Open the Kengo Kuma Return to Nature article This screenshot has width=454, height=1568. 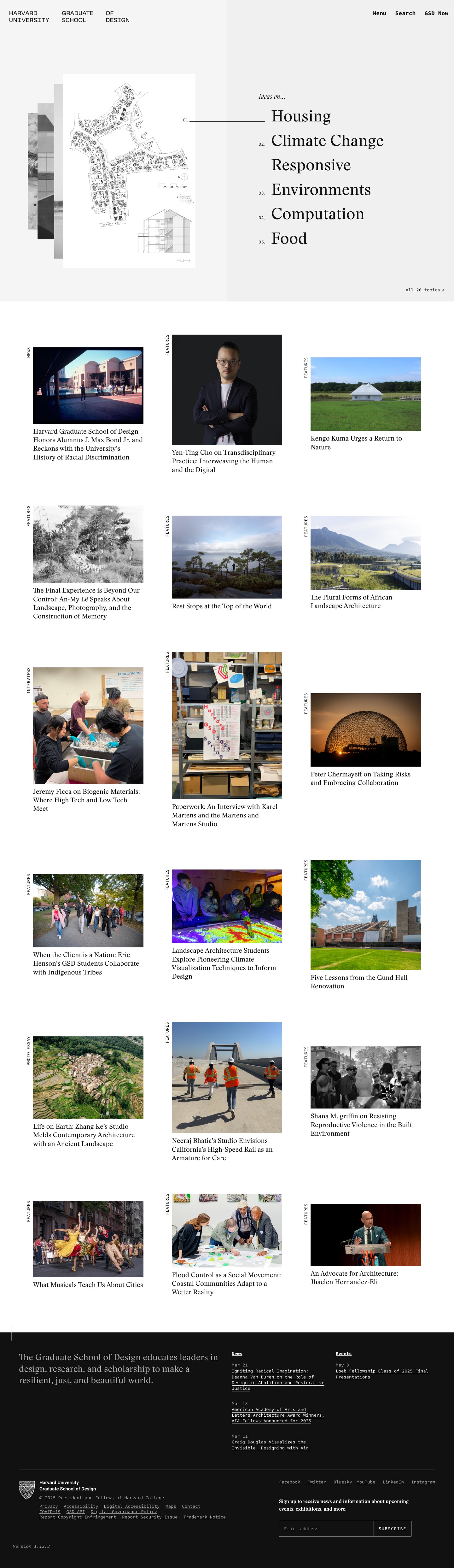point(356,442)
